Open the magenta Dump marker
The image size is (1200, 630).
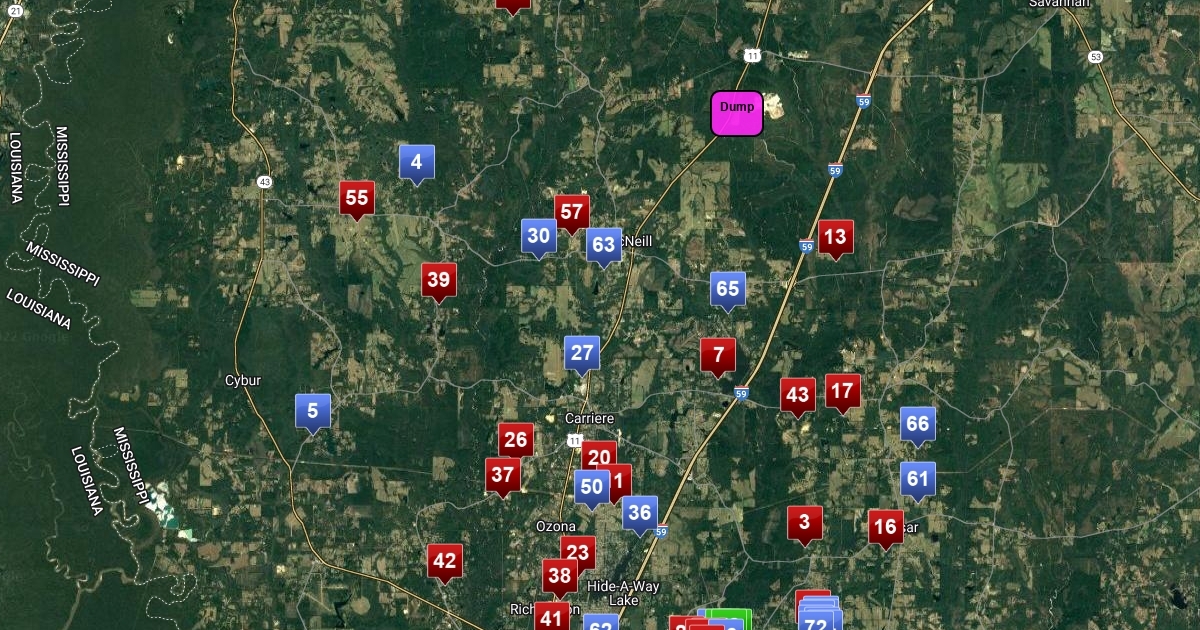pos(737,113)
